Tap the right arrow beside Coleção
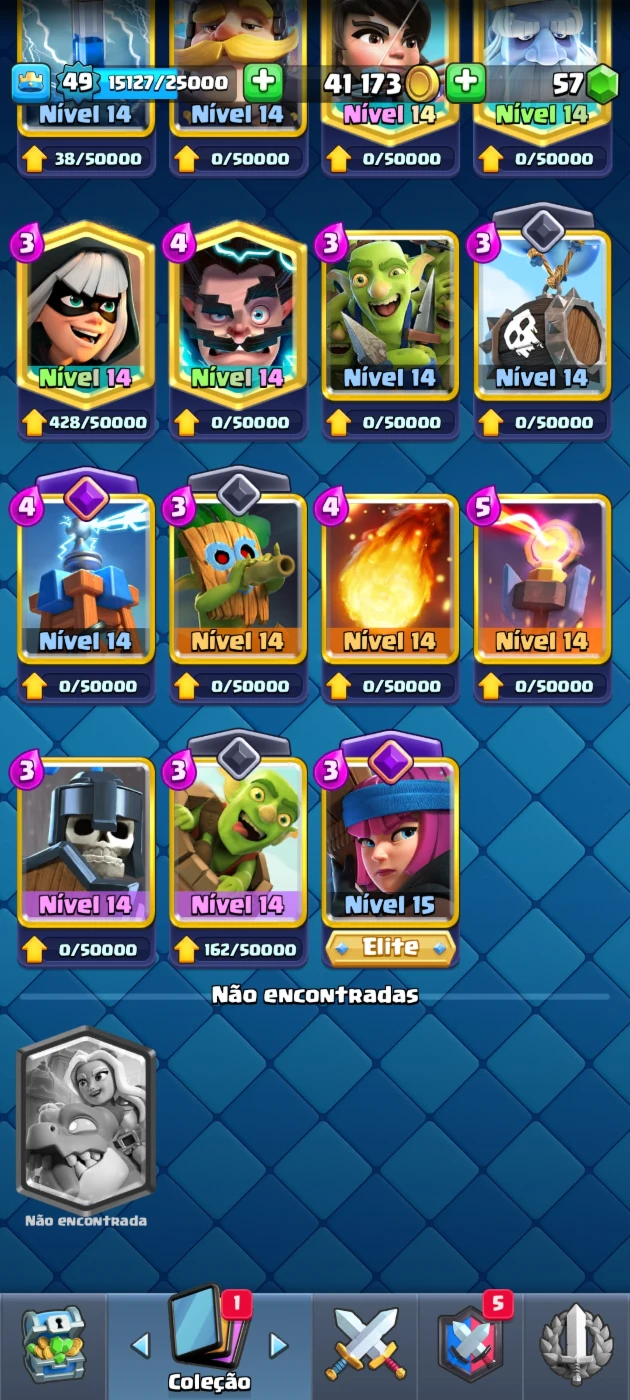The height and width of the screenshot is (1400, 630). pos(279,1346)
